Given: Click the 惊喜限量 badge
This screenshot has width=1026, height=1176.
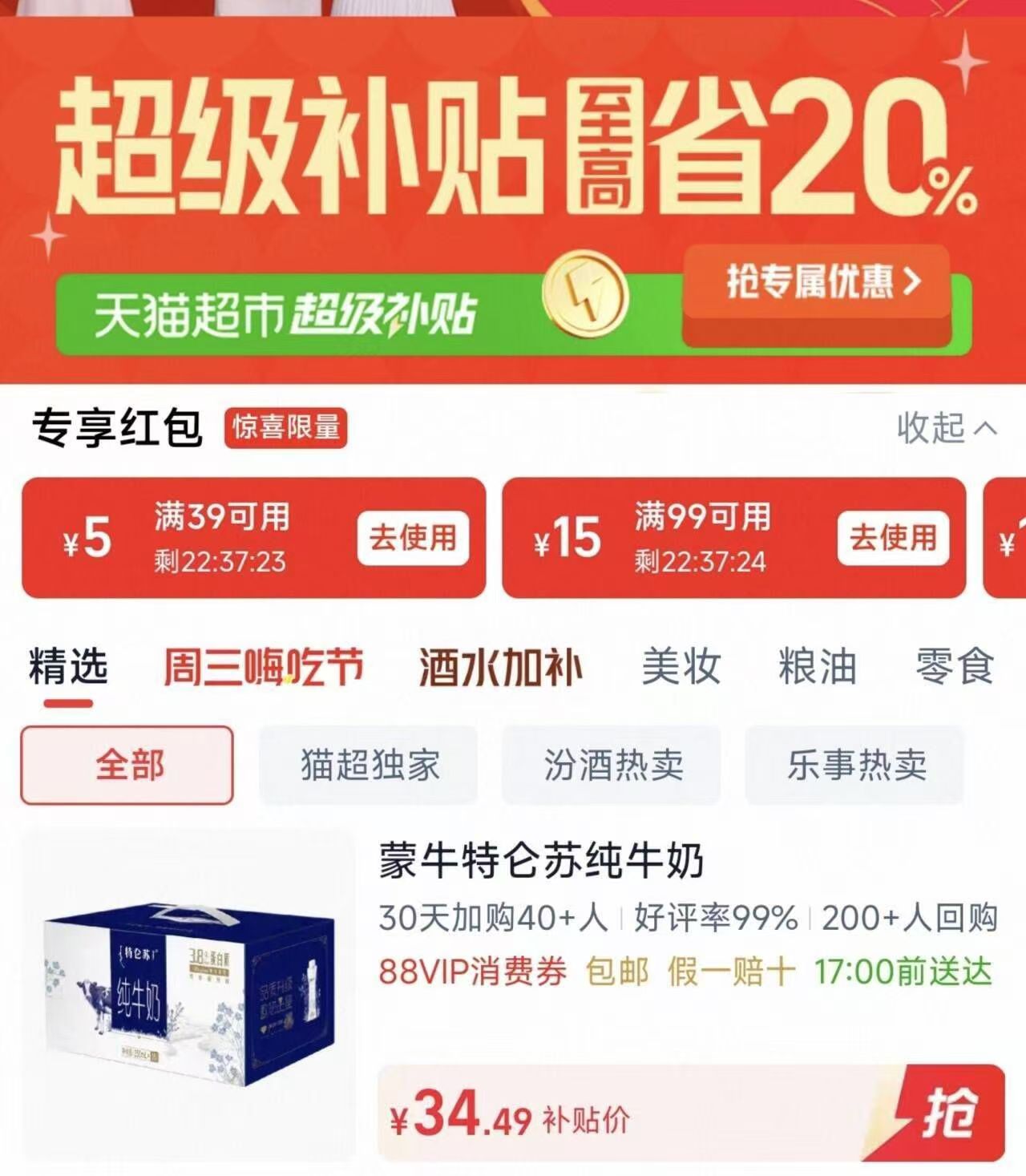Looking at the screenshot, I should coord(285,430).
